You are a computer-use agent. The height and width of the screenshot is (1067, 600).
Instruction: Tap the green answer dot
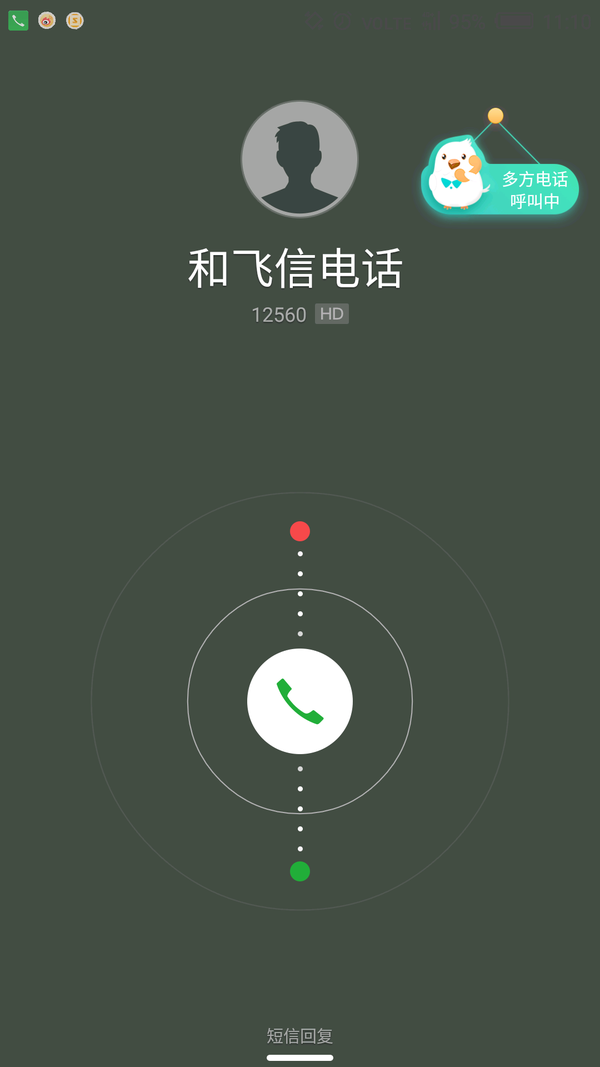(300, 871)
